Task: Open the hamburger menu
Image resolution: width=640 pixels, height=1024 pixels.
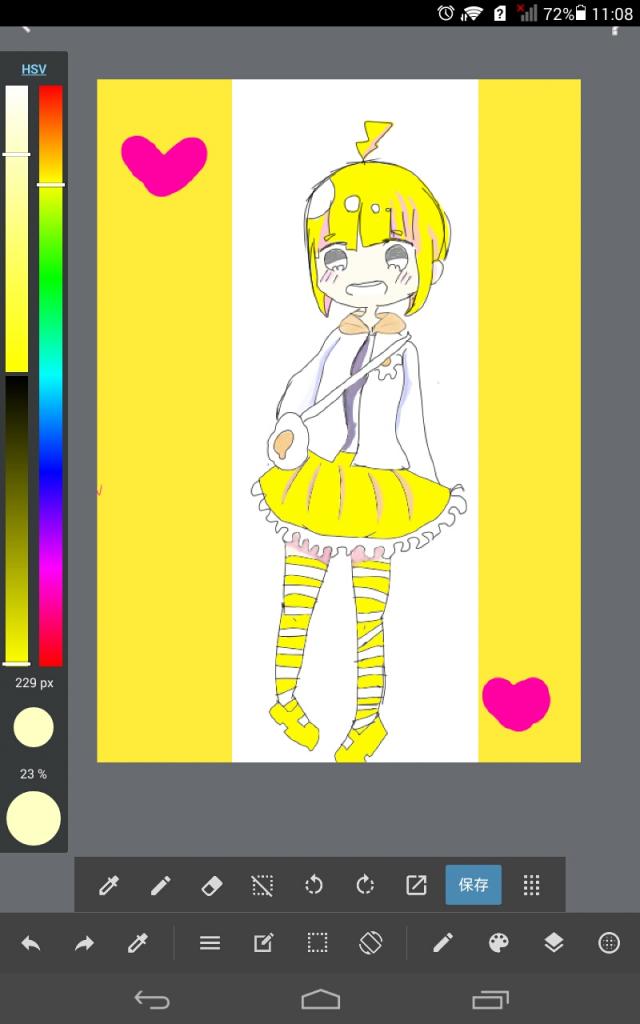Action: [210, 943]
